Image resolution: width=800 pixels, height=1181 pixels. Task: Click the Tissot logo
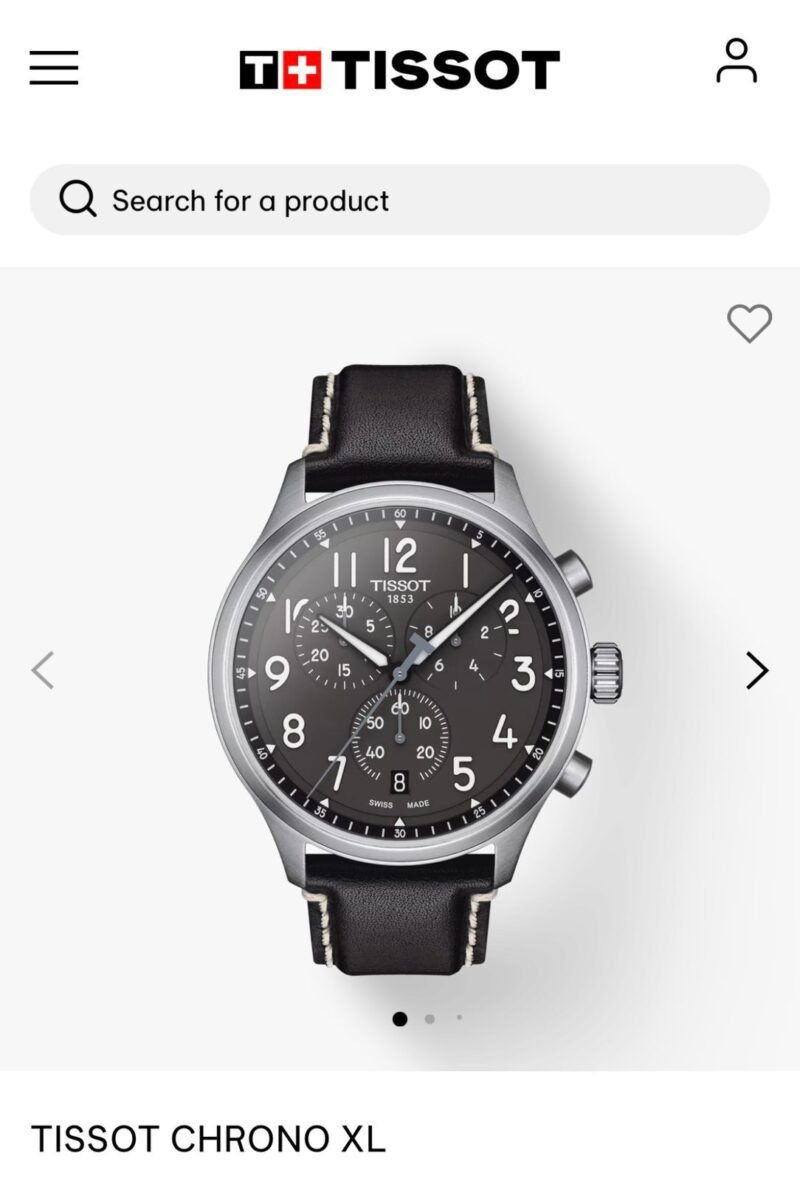[400, 68]
